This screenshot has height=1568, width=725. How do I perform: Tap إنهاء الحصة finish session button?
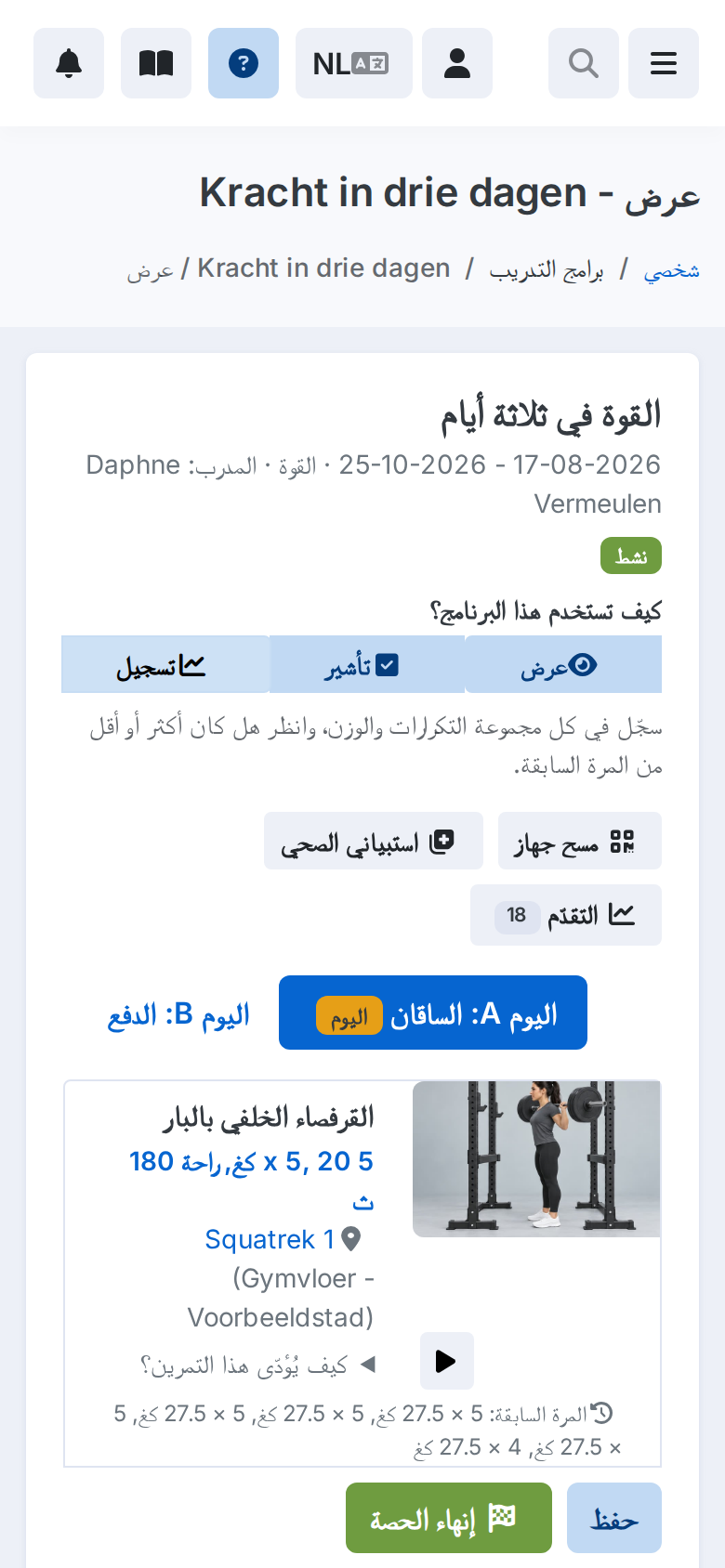pyautogui.click(x=449, y=1518)
